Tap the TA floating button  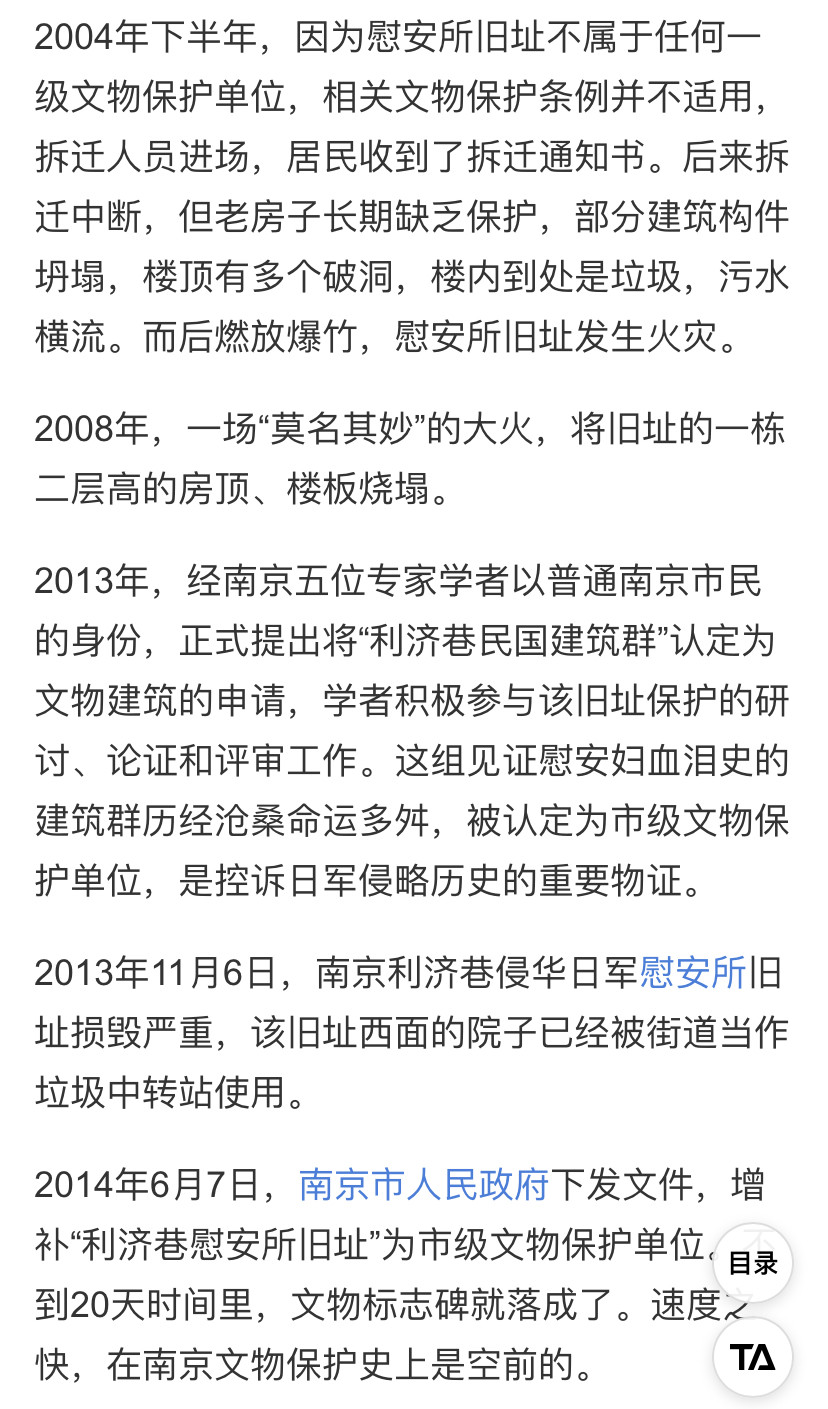coord(753,1357)
